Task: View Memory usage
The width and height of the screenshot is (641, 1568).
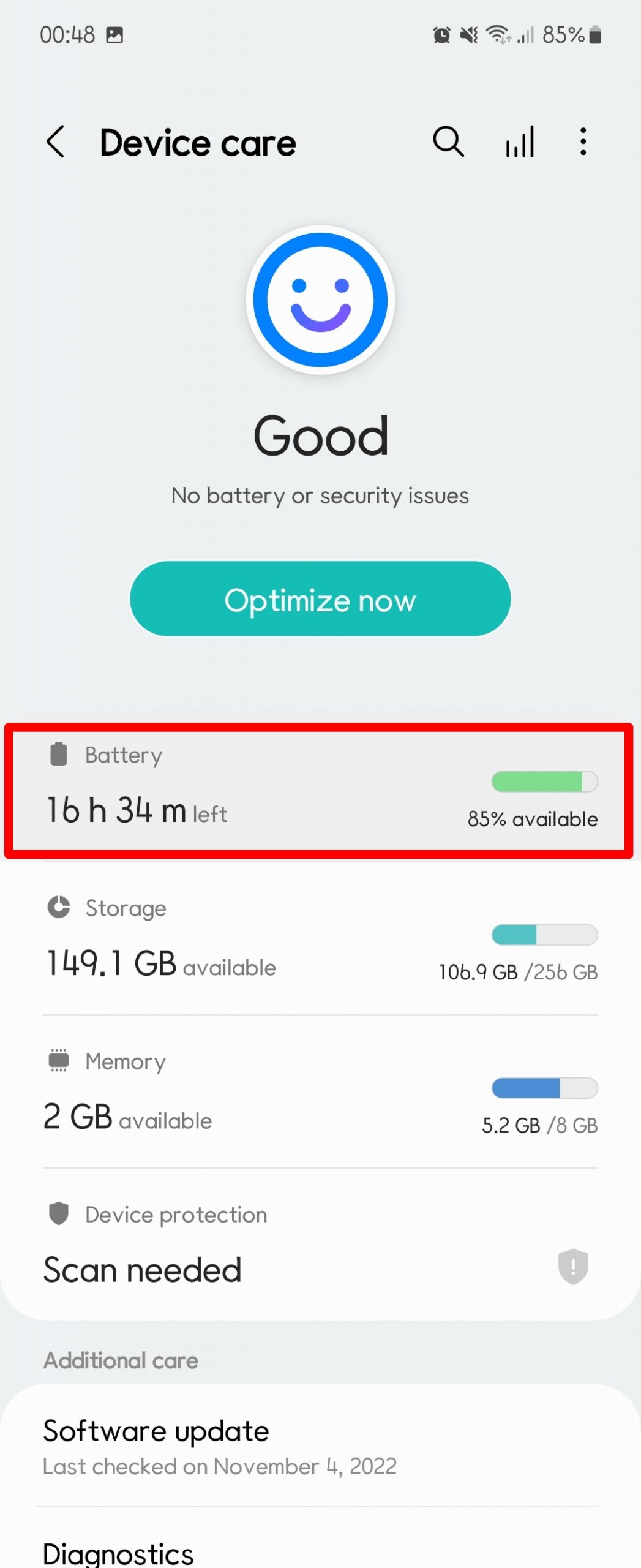Action: click(320, 1092)
